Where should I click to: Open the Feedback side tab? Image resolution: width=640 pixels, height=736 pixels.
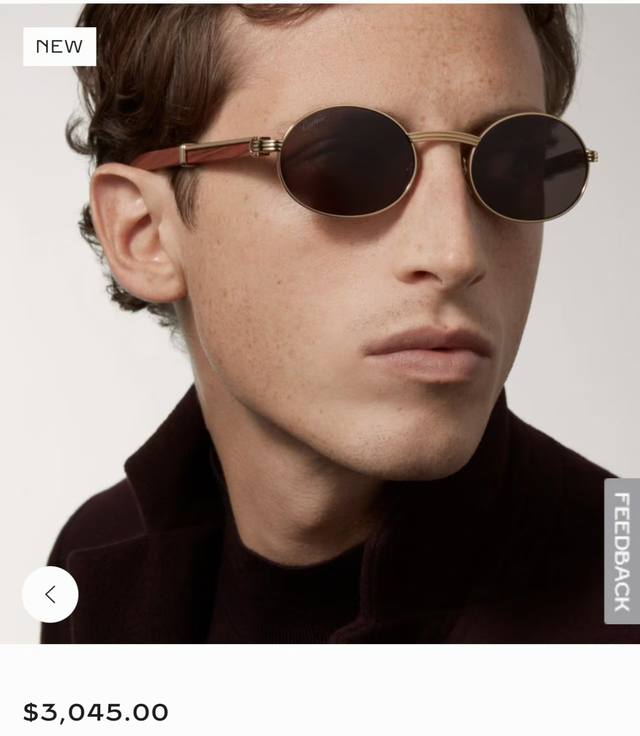(621, 551)
